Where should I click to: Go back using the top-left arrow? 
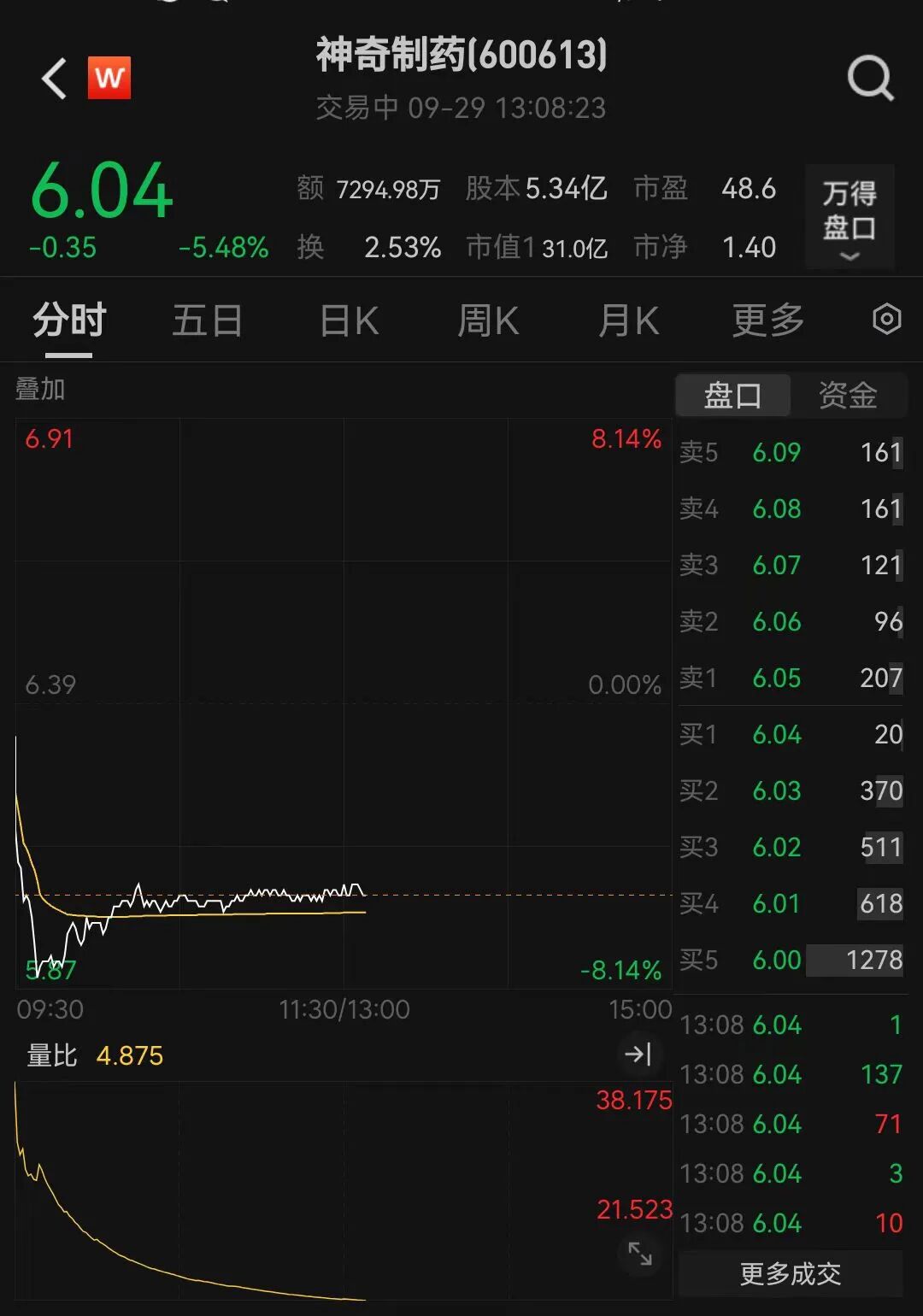pyautogui.click(x=54, y=79)
